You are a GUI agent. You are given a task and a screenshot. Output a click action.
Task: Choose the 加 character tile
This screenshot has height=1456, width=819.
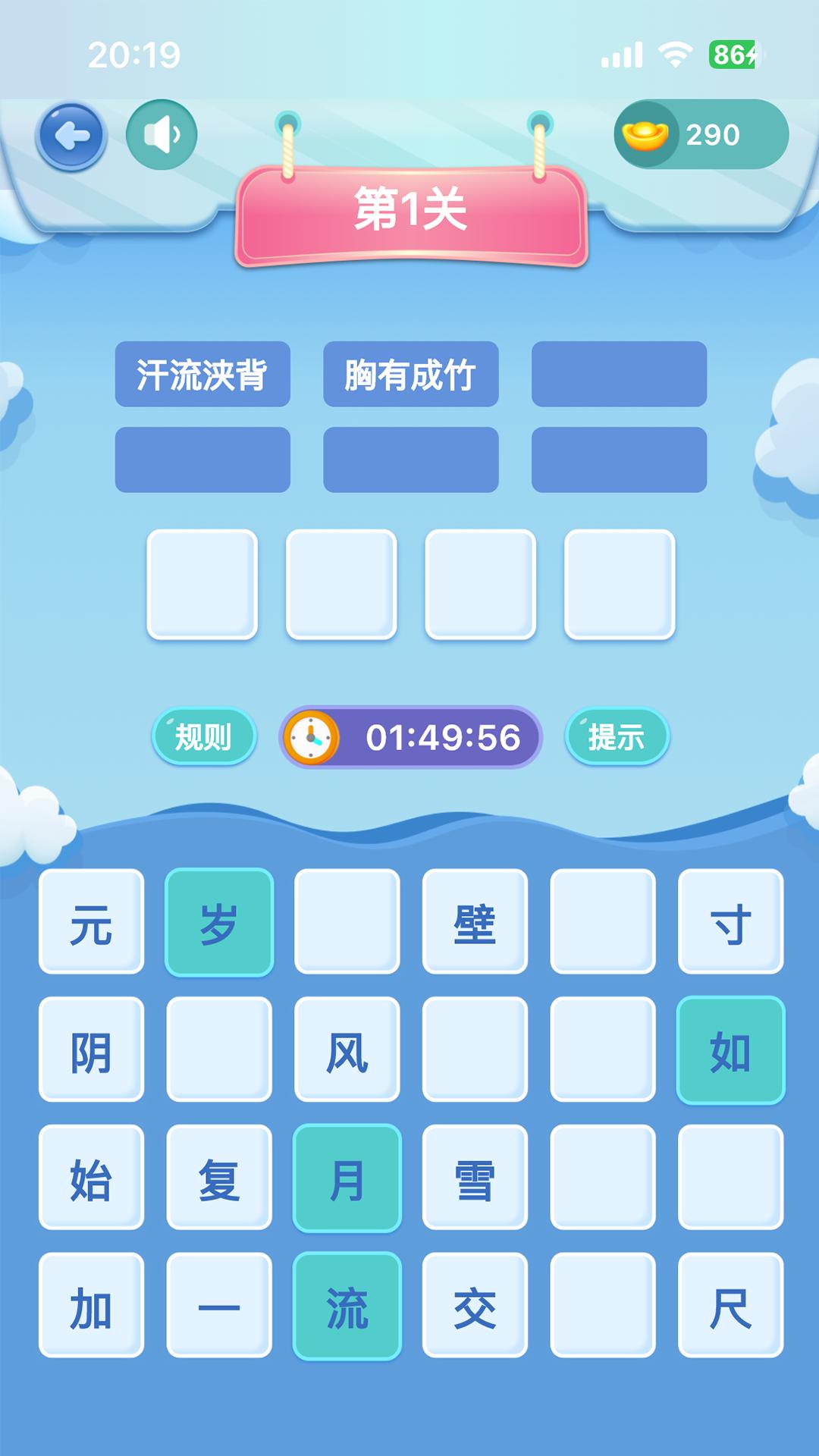coord(91,1305)
